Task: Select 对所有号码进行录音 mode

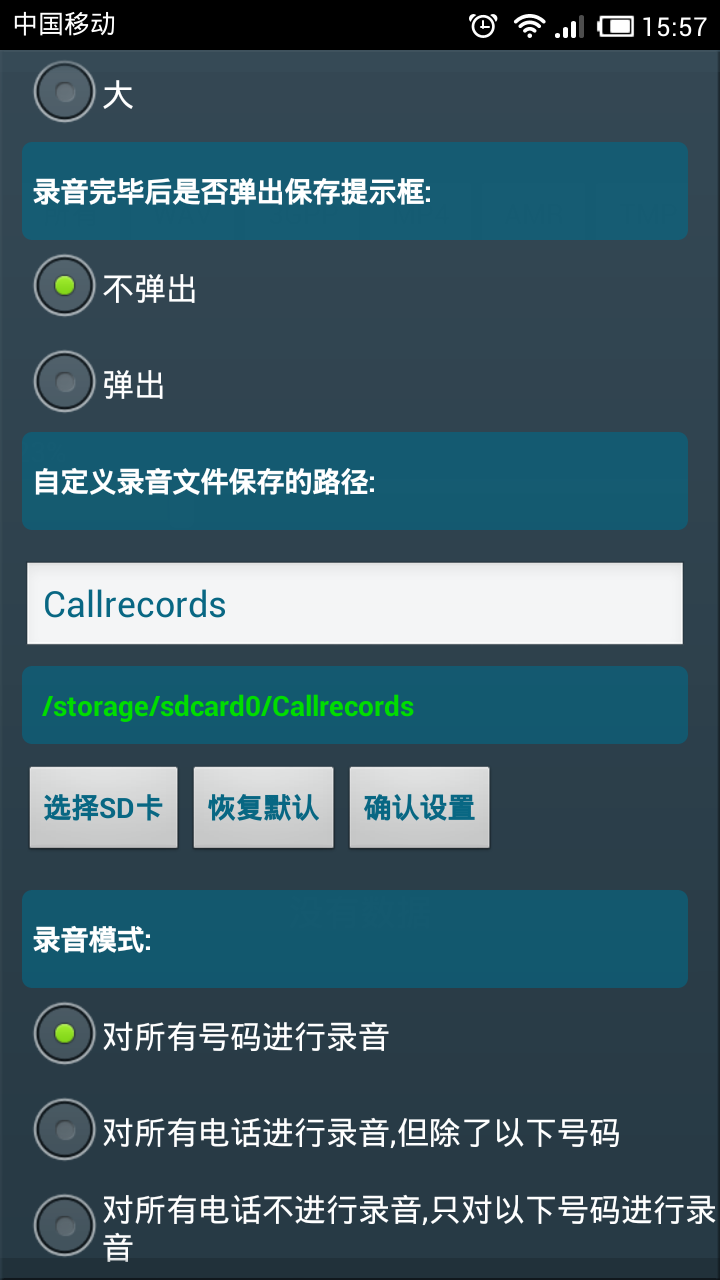Action: tap(65, 1033)
